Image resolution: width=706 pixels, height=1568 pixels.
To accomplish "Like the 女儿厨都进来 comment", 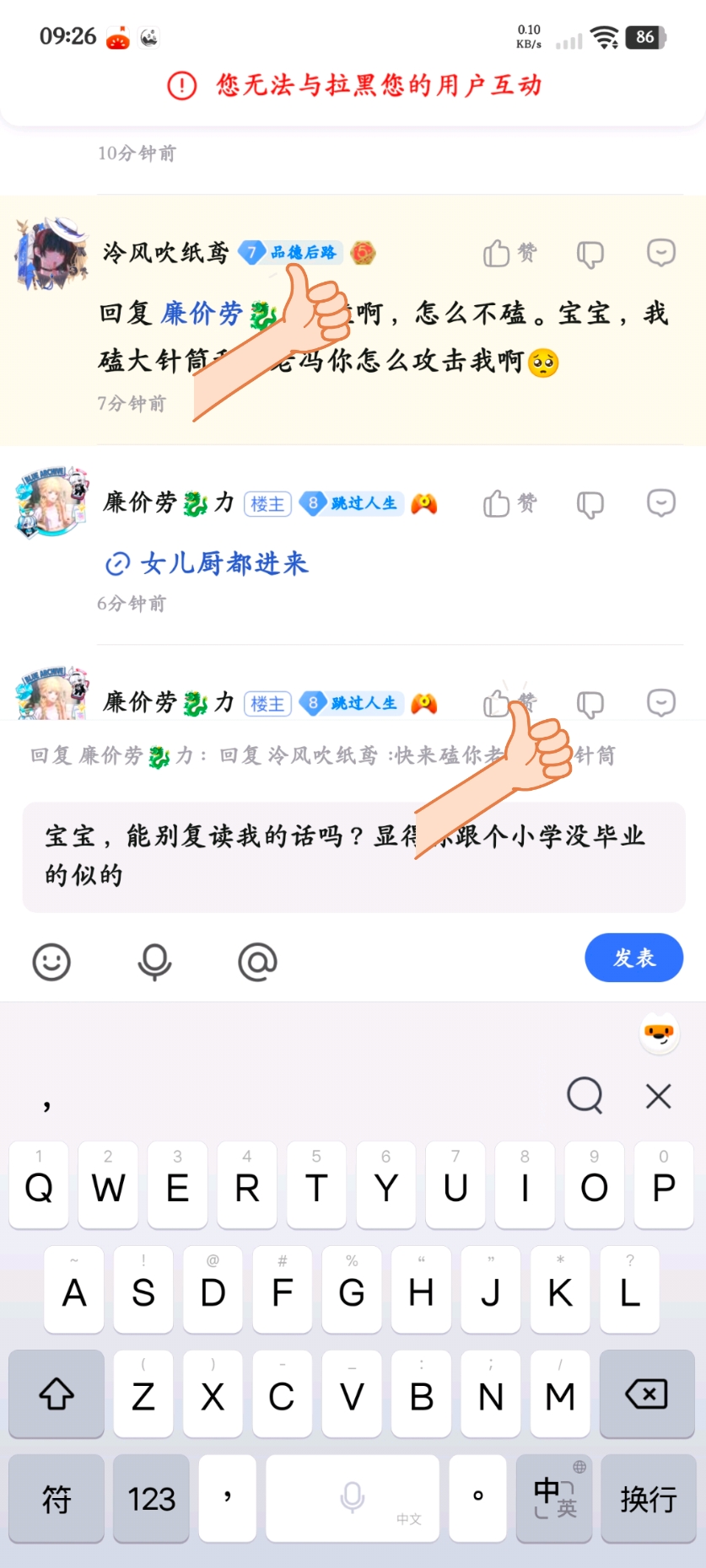I will pyautogui.click(x=509, y=503).
